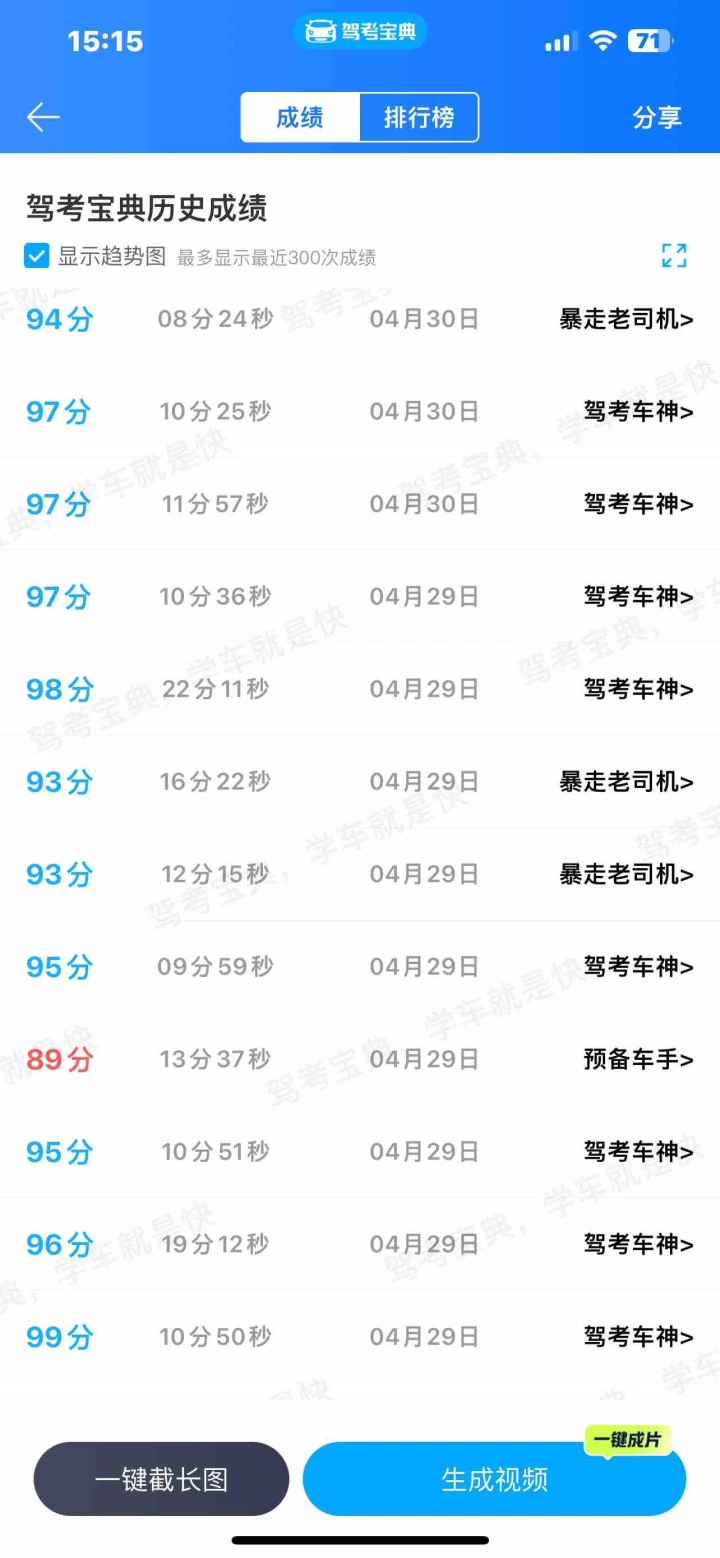Open the fullscreen expand icon
This screenshot has height=1558, width=720.
click(674, 255)
